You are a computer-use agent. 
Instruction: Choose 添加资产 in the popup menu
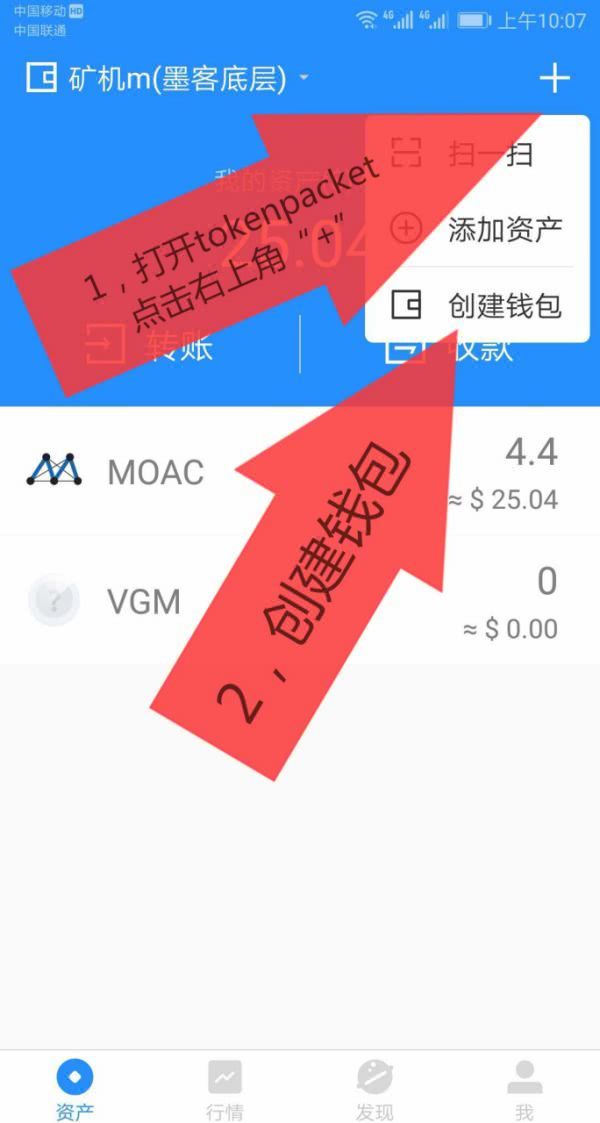point(477,229)
